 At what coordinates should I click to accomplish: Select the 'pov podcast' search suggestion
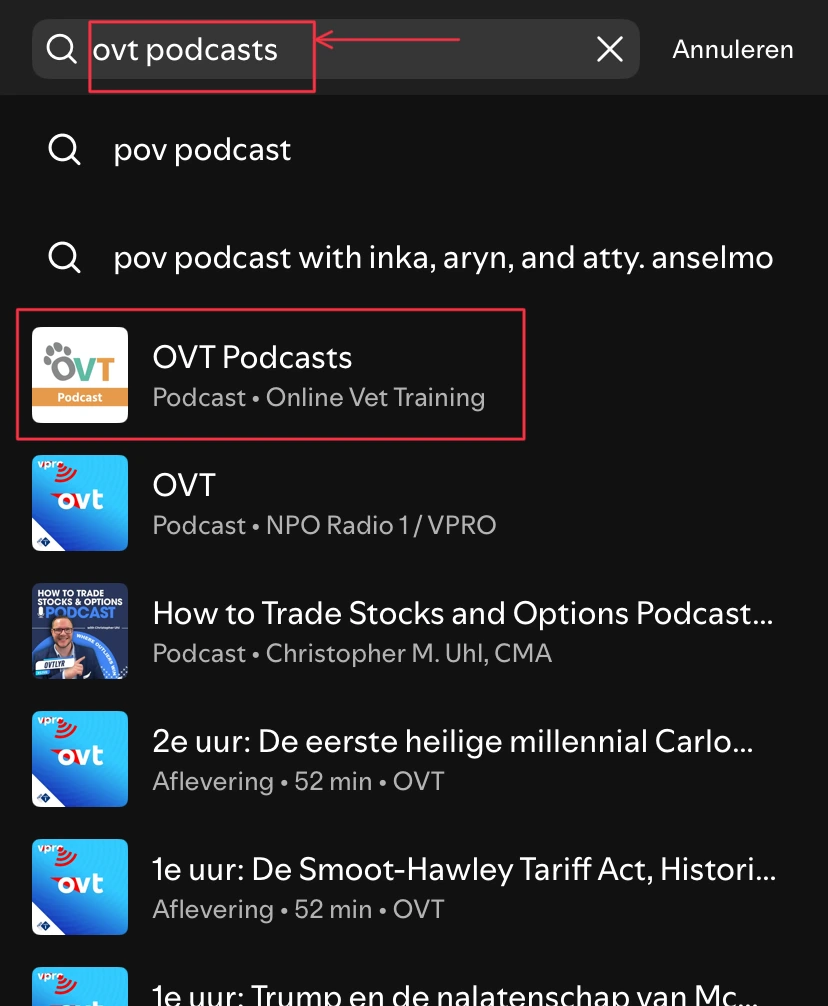click(202, 150)
